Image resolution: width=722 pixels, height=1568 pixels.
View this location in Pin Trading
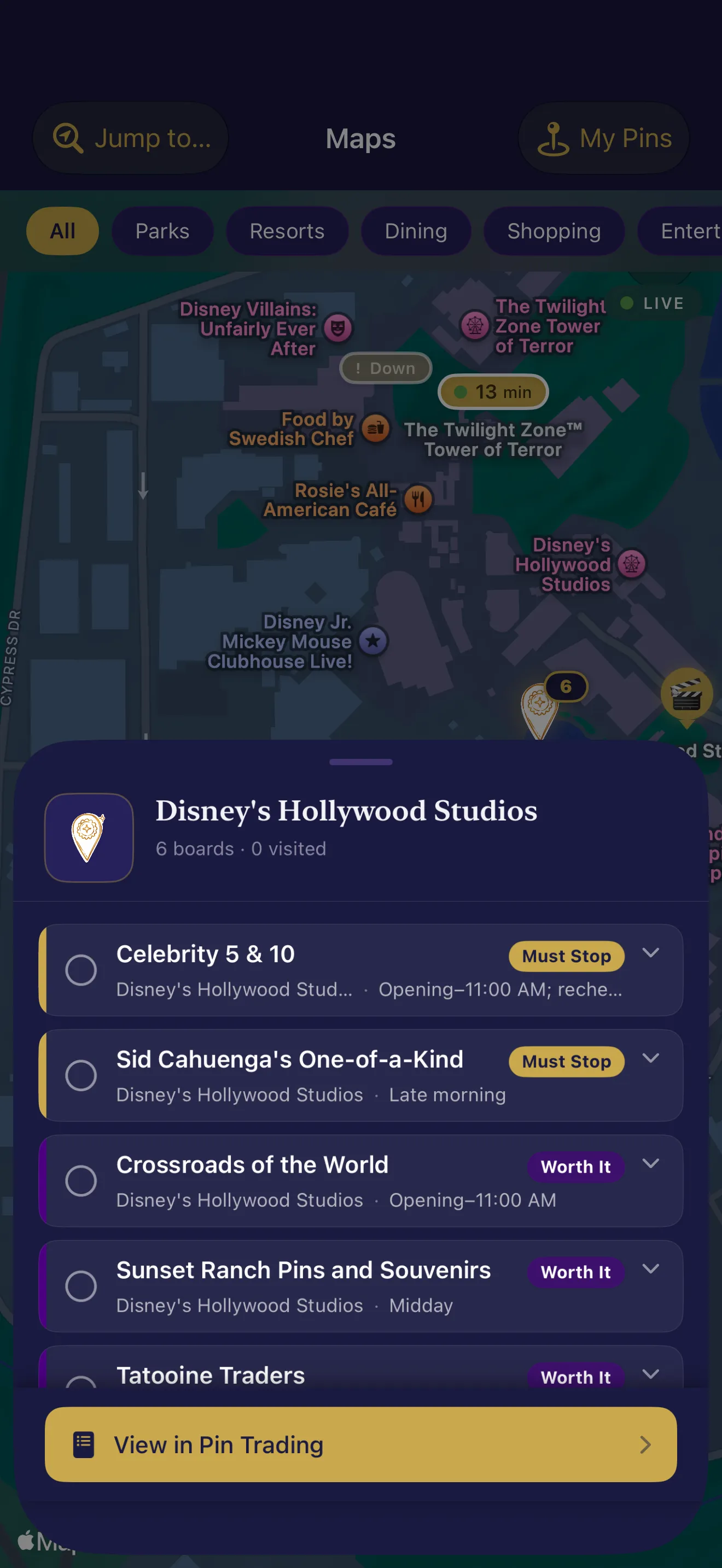click(x=360, y=1444)
